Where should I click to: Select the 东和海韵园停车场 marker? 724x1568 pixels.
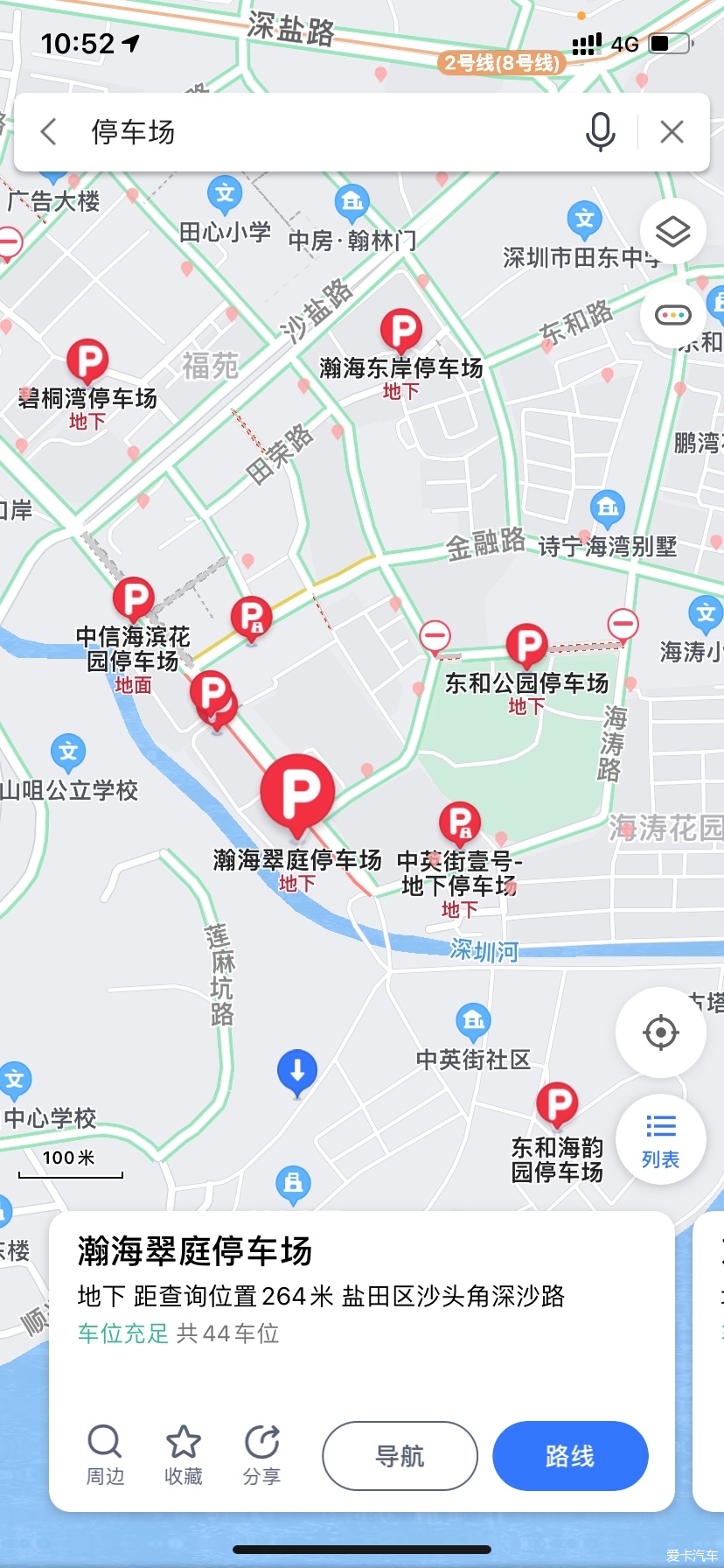click(x=557, y=1106)
